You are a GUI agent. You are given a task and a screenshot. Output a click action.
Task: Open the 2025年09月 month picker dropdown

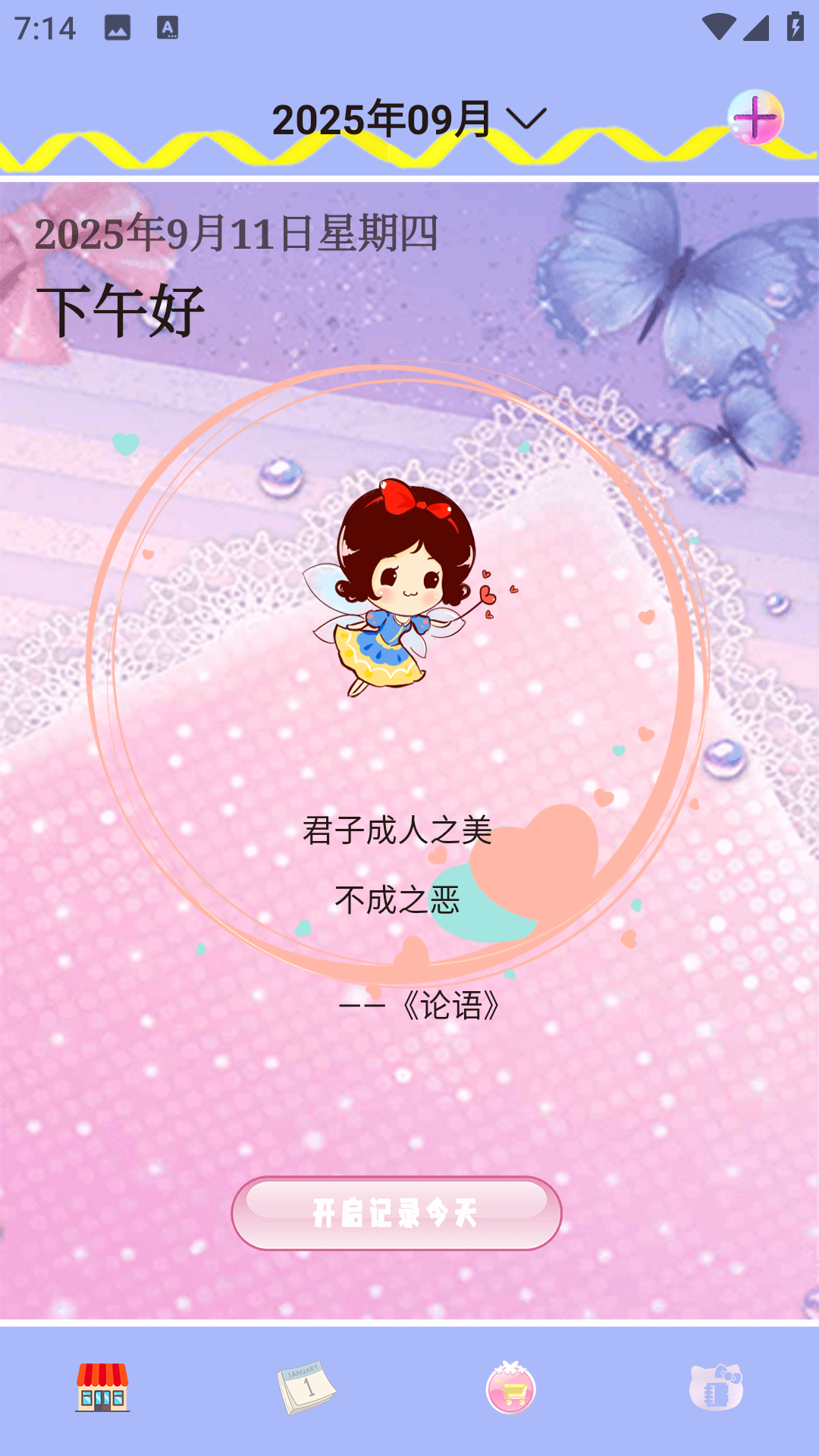point(408,120)
